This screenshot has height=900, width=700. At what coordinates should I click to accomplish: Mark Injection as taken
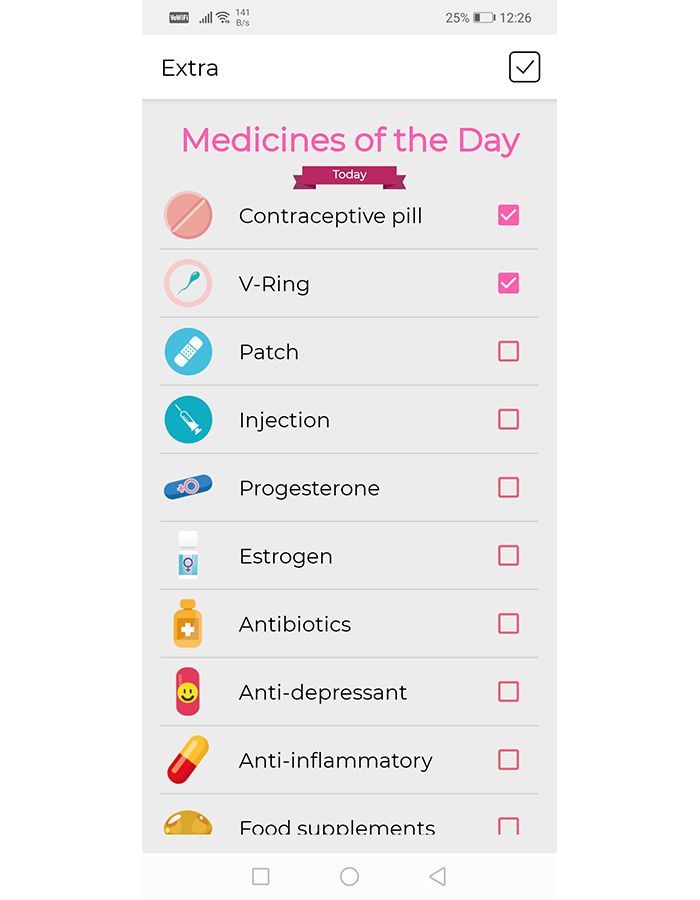click(508, 419)
